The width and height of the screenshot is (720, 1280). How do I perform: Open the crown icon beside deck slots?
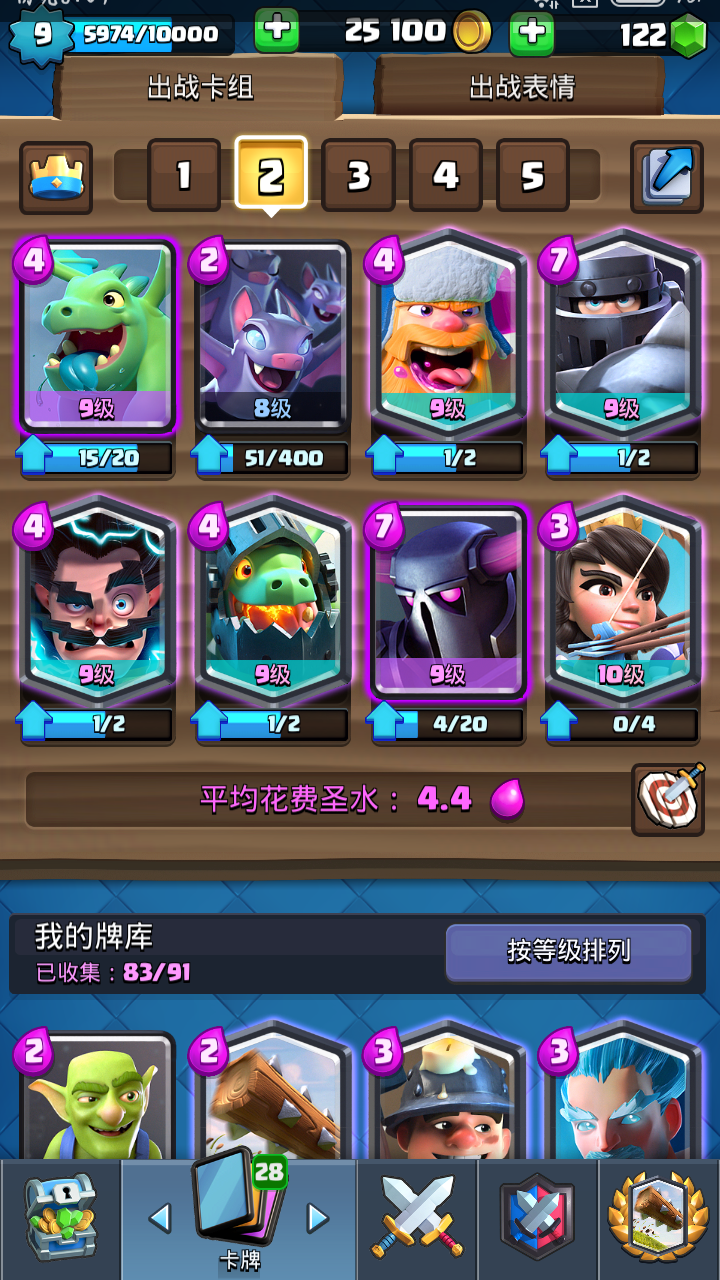click(x=56, y=177)
